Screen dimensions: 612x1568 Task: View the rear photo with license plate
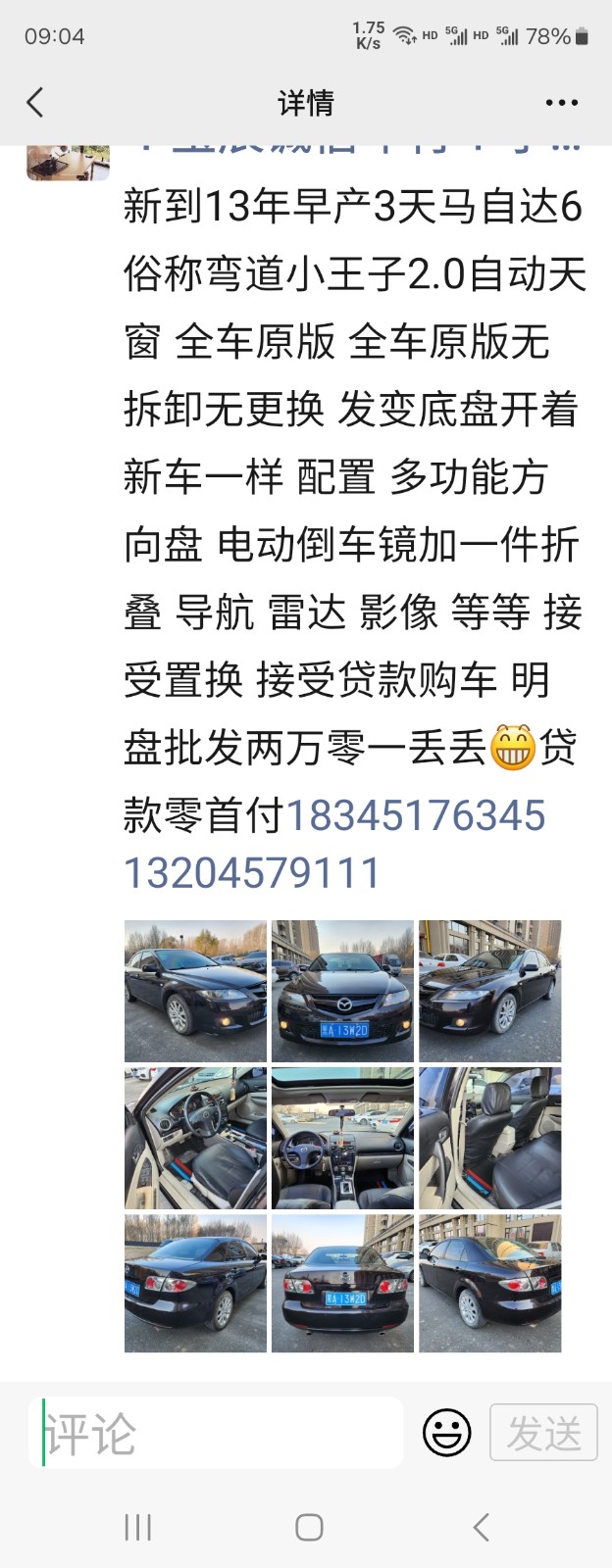coord(342,1284)
